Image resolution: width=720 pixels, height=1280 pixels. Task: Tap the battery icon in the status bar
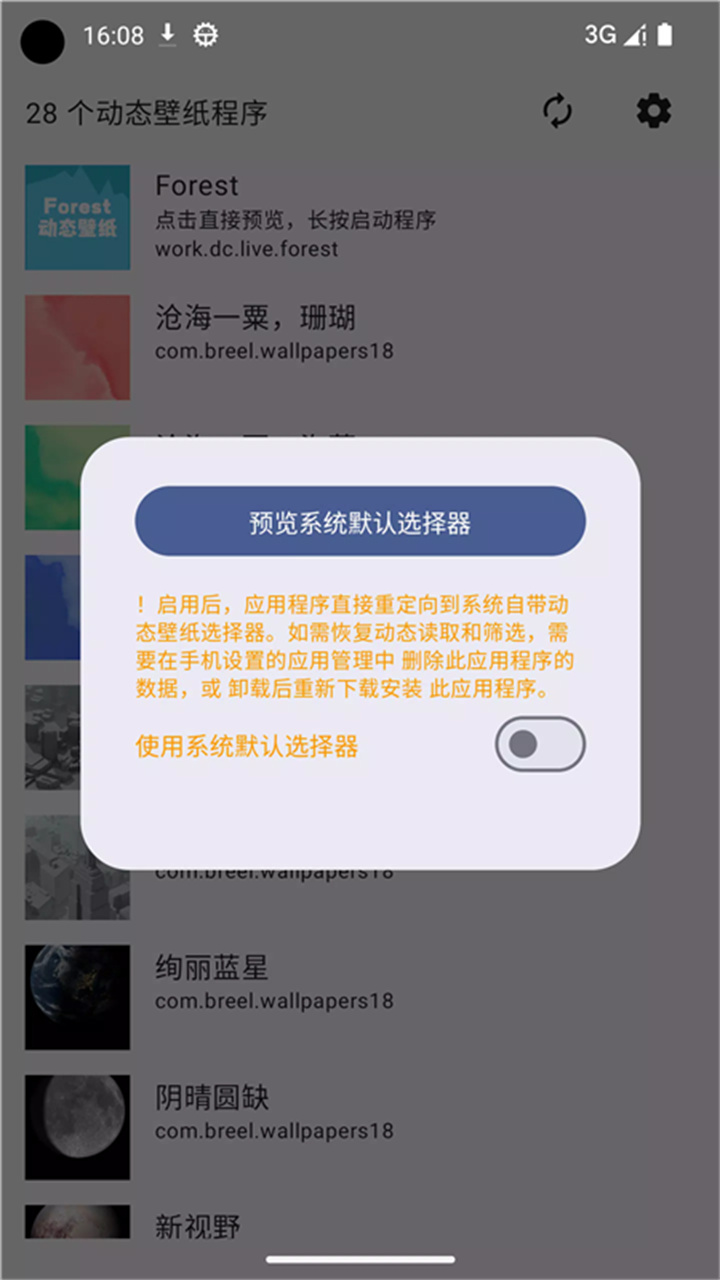pyautogui.click(x=664, y=33)
